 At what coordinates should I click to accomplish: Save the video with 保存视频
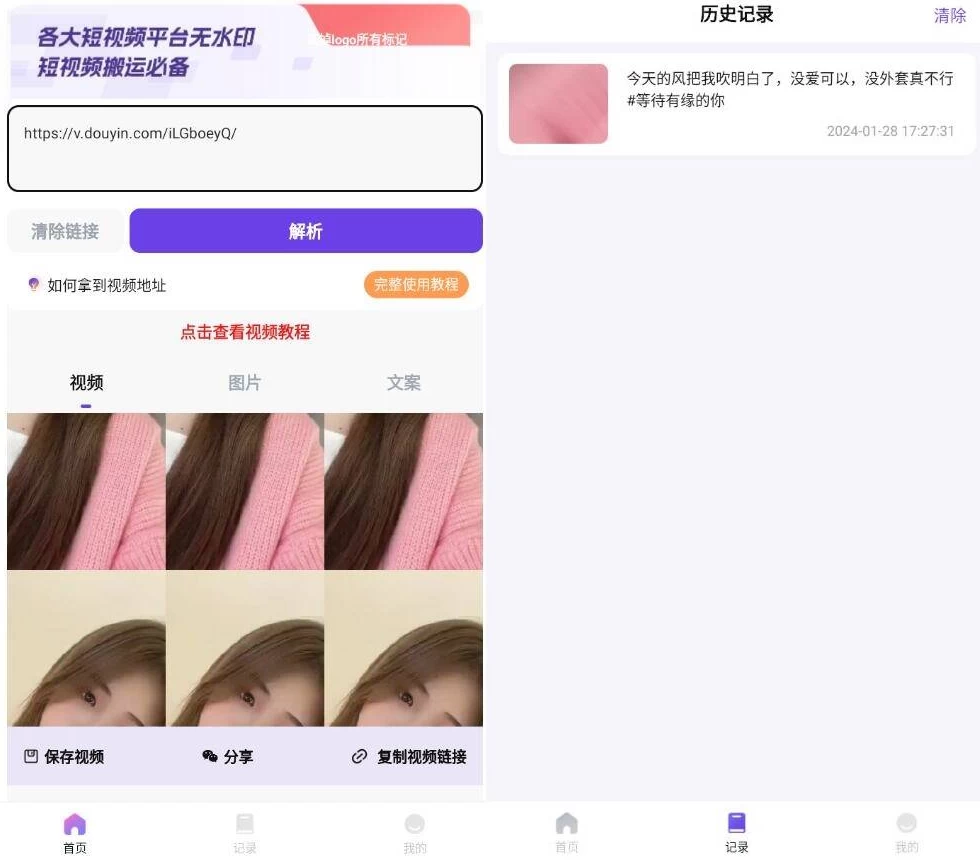click(64, 757)
